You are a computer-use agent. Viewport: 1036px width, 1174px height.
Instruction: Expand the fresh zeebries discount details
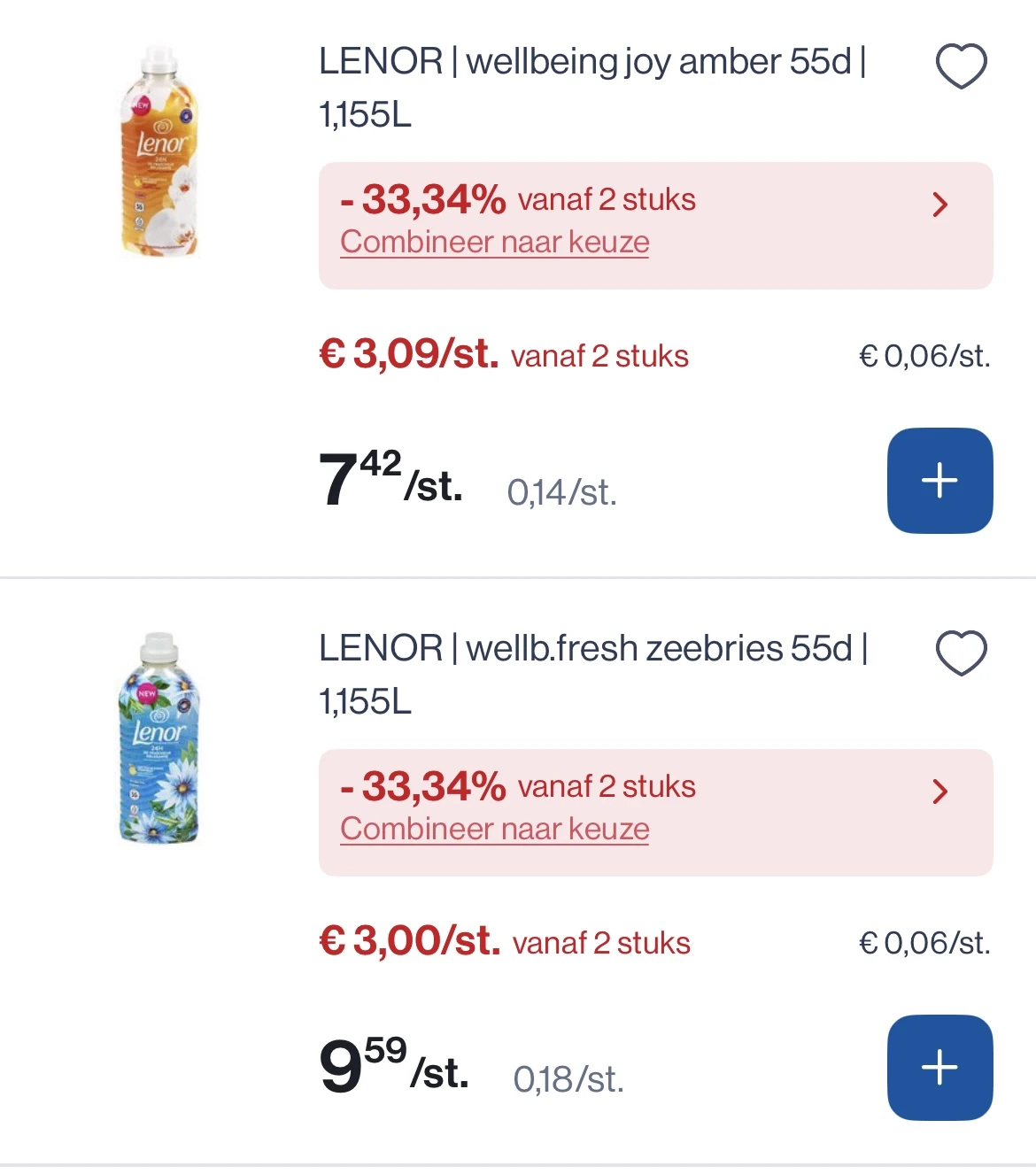pos(941,792)
